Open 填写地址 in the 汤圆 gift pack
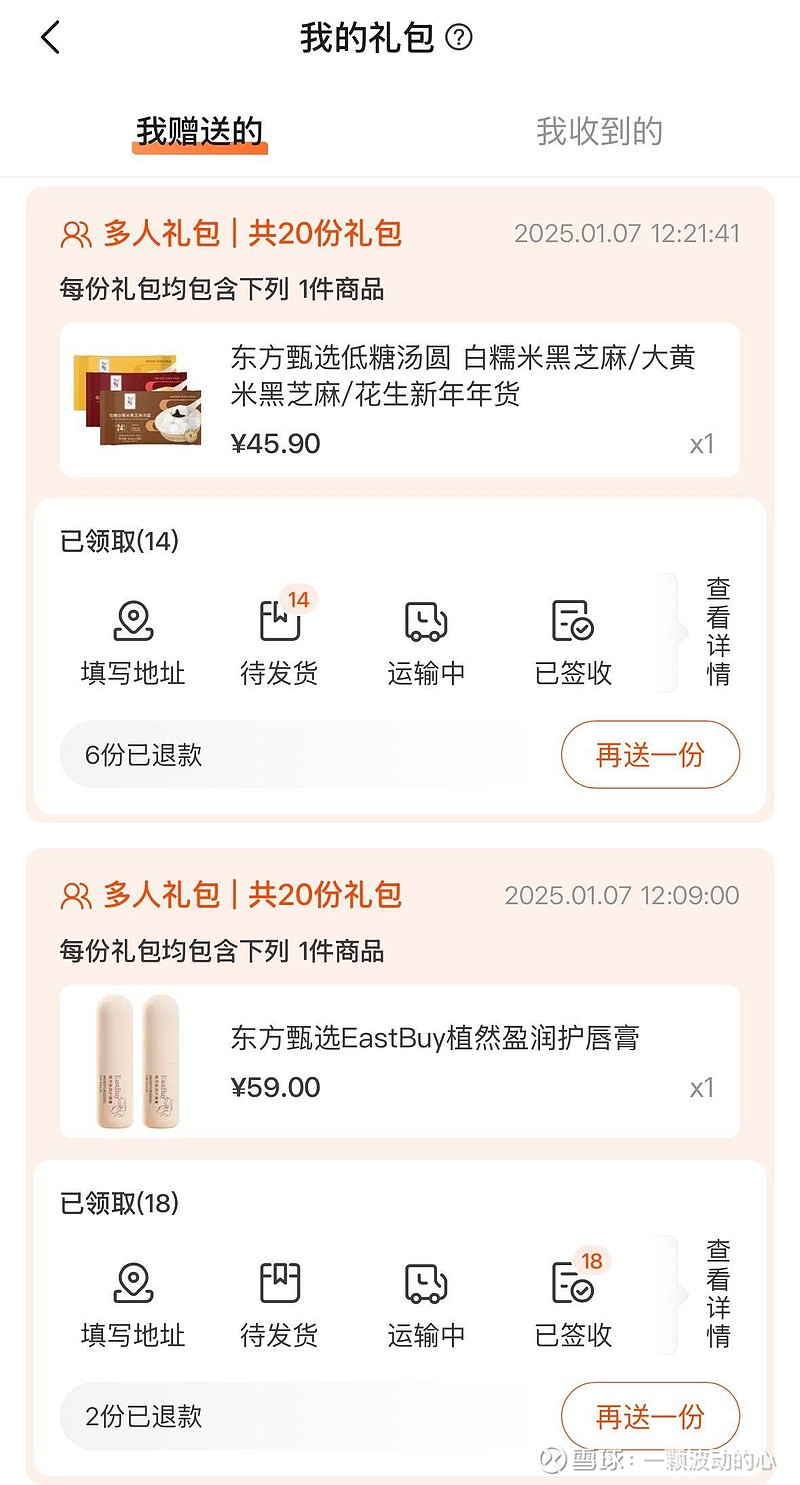800x1485 pixels. (x=133, y=643)
